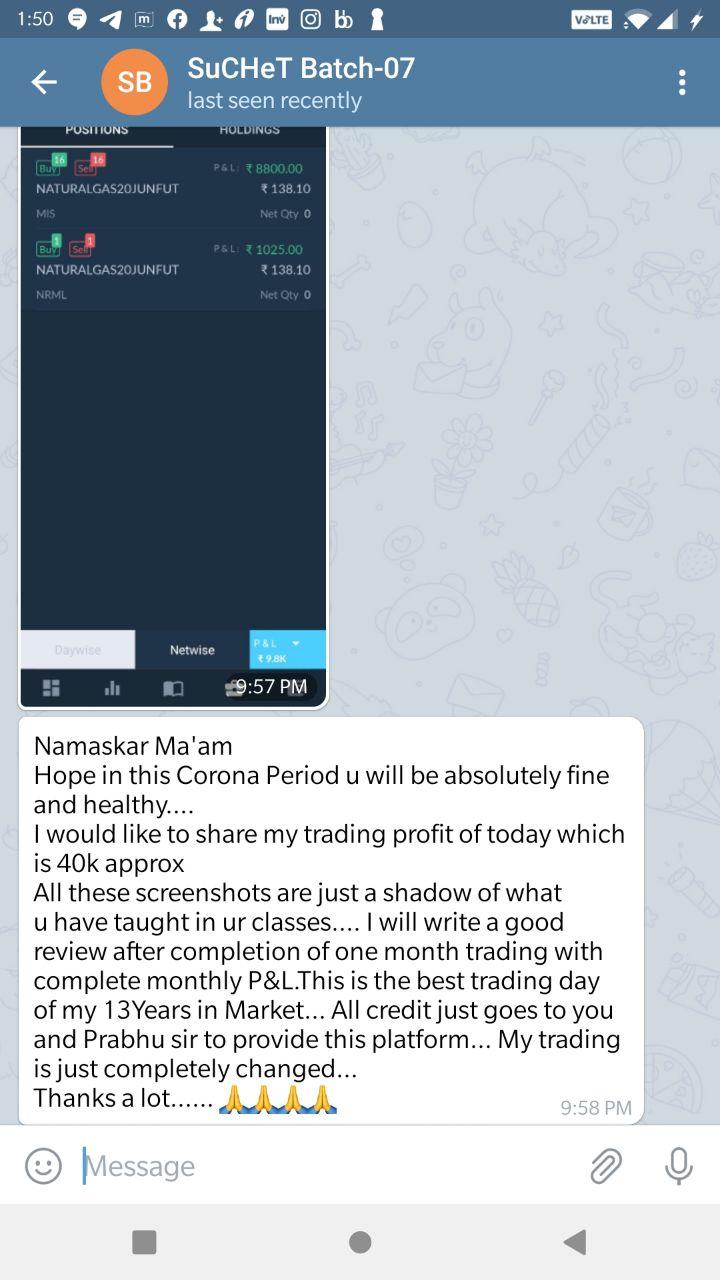Attach a file with the paperclip
This screenshot has width=720, height=1280.
click(606, 1166)
